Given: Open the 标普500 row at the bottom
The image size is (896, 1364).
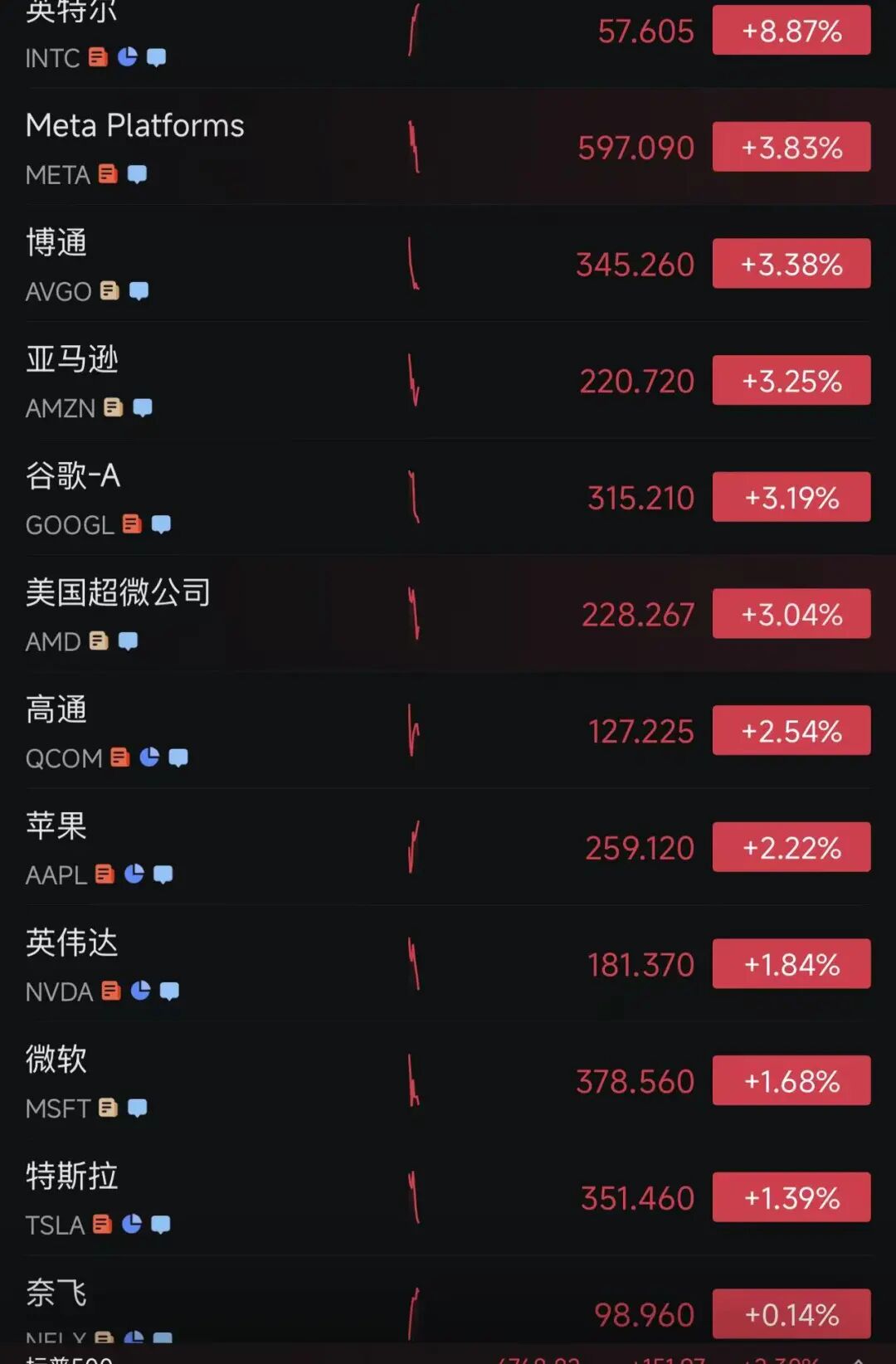Looking at the screenshot, I should point(75,1357).
